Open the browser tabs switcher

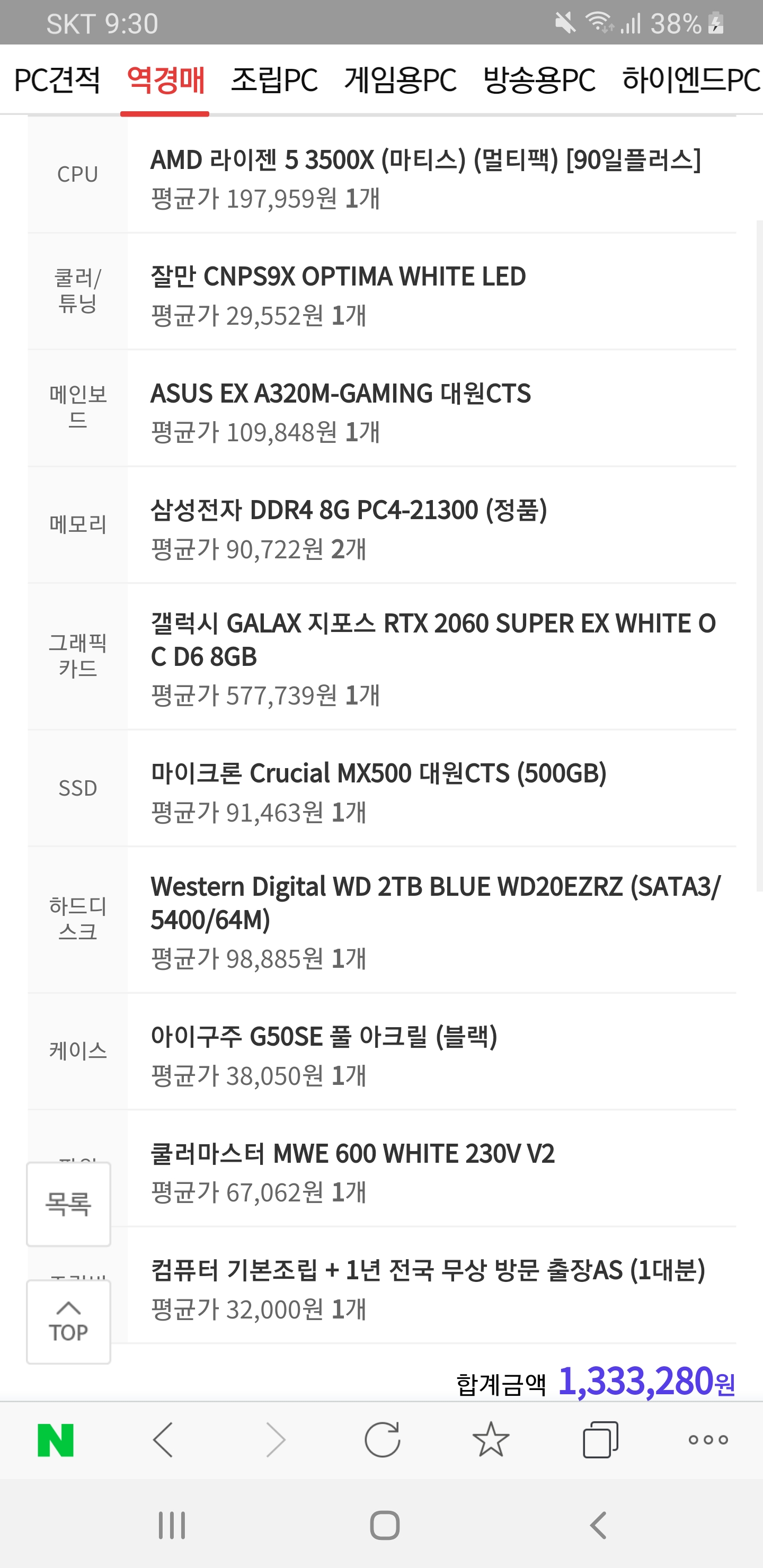tap(600, 1440)
